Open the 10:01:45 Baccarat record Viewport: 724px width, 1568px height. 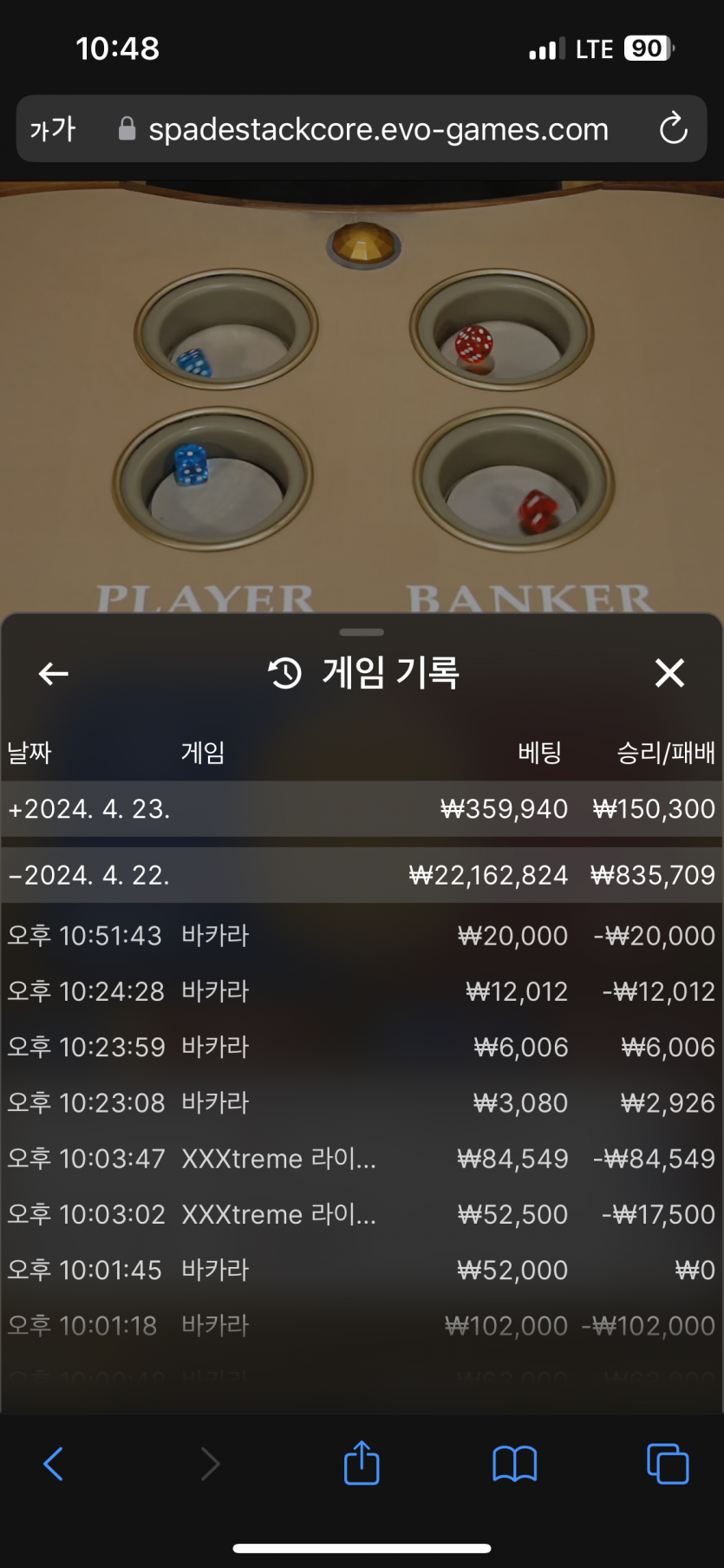click(361, 1270)
